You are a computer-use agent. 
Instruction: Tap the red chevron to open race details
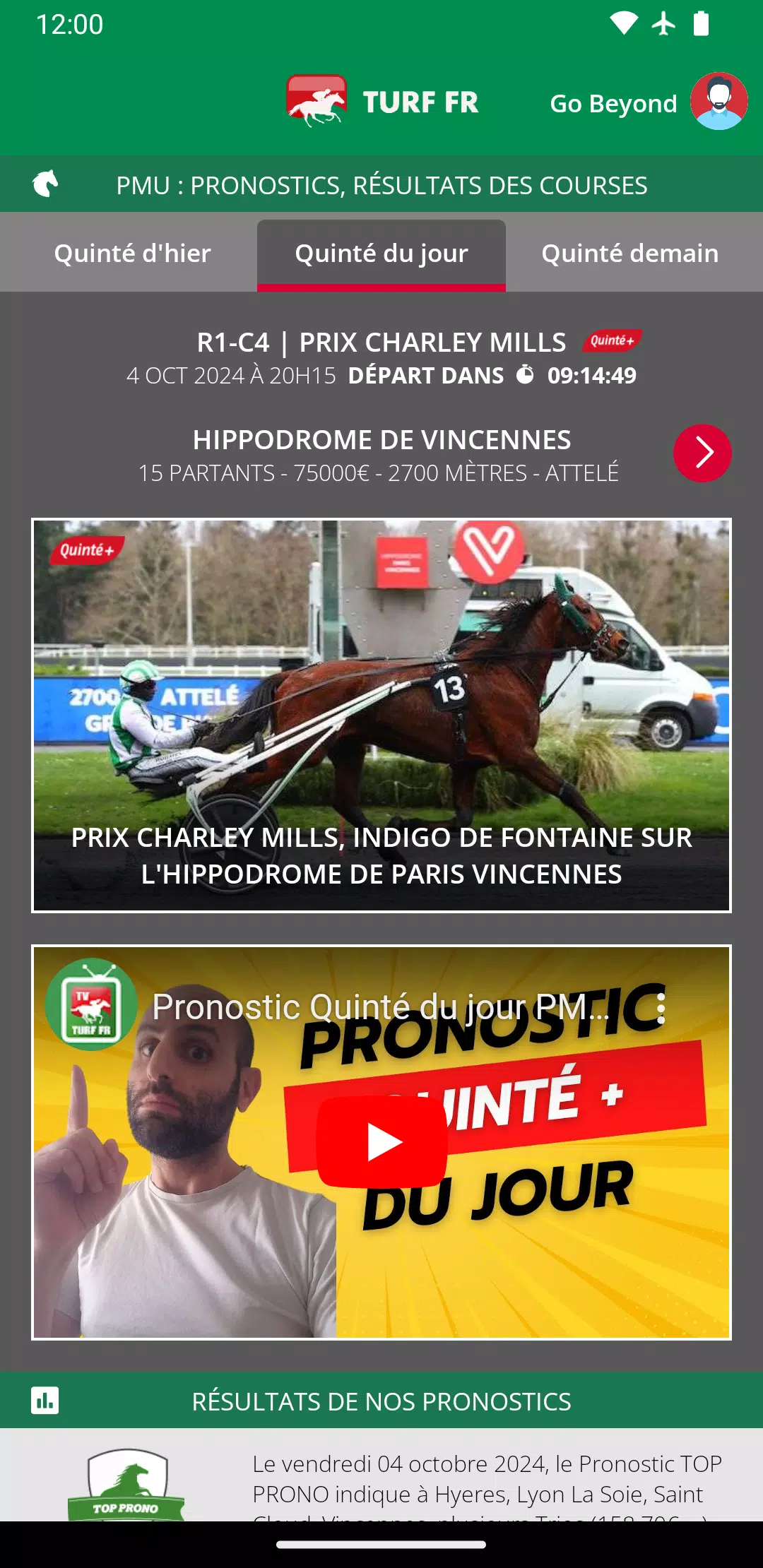pyautogui.click(x=702, y=453)
